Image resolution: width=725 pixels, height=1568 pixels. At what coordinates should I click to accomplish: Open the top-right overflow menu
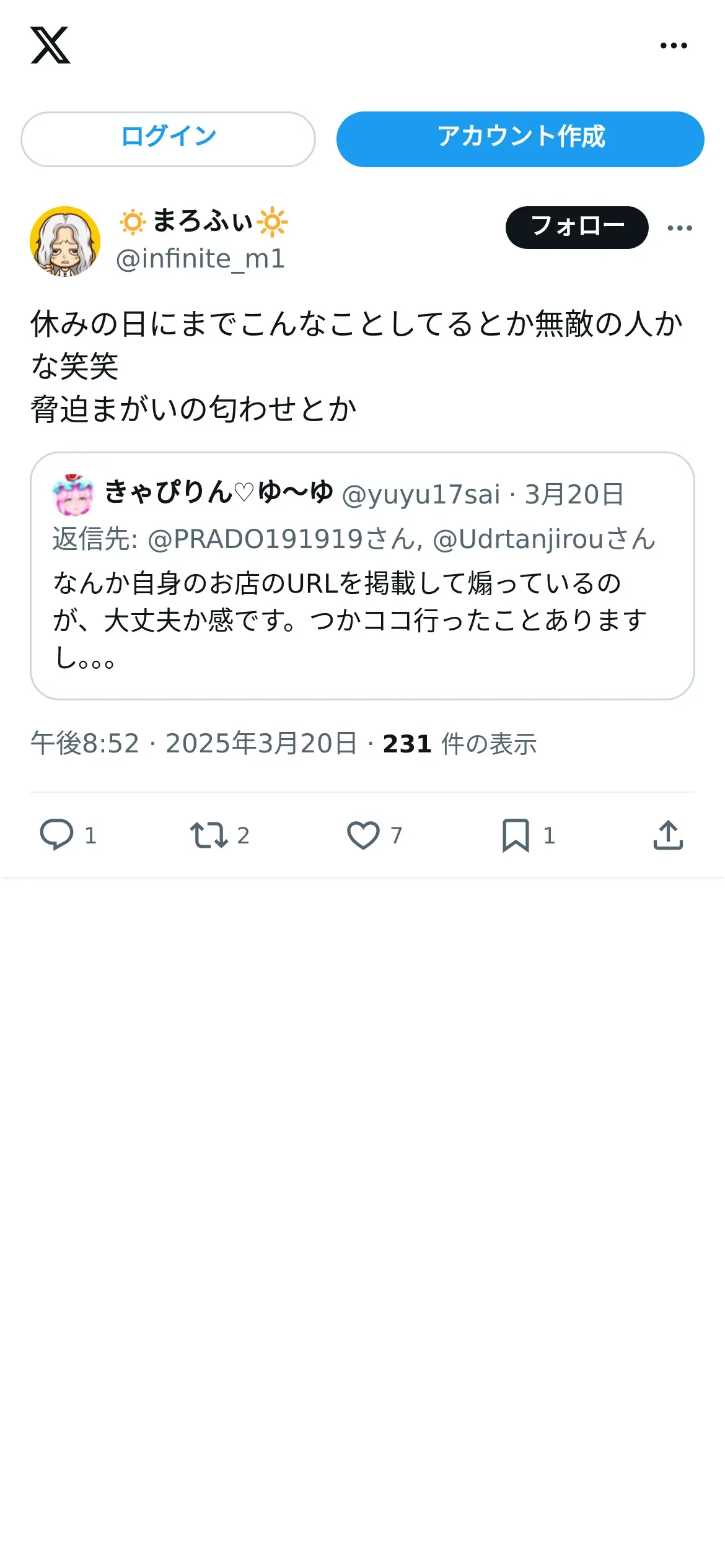[x=674, y=45]
